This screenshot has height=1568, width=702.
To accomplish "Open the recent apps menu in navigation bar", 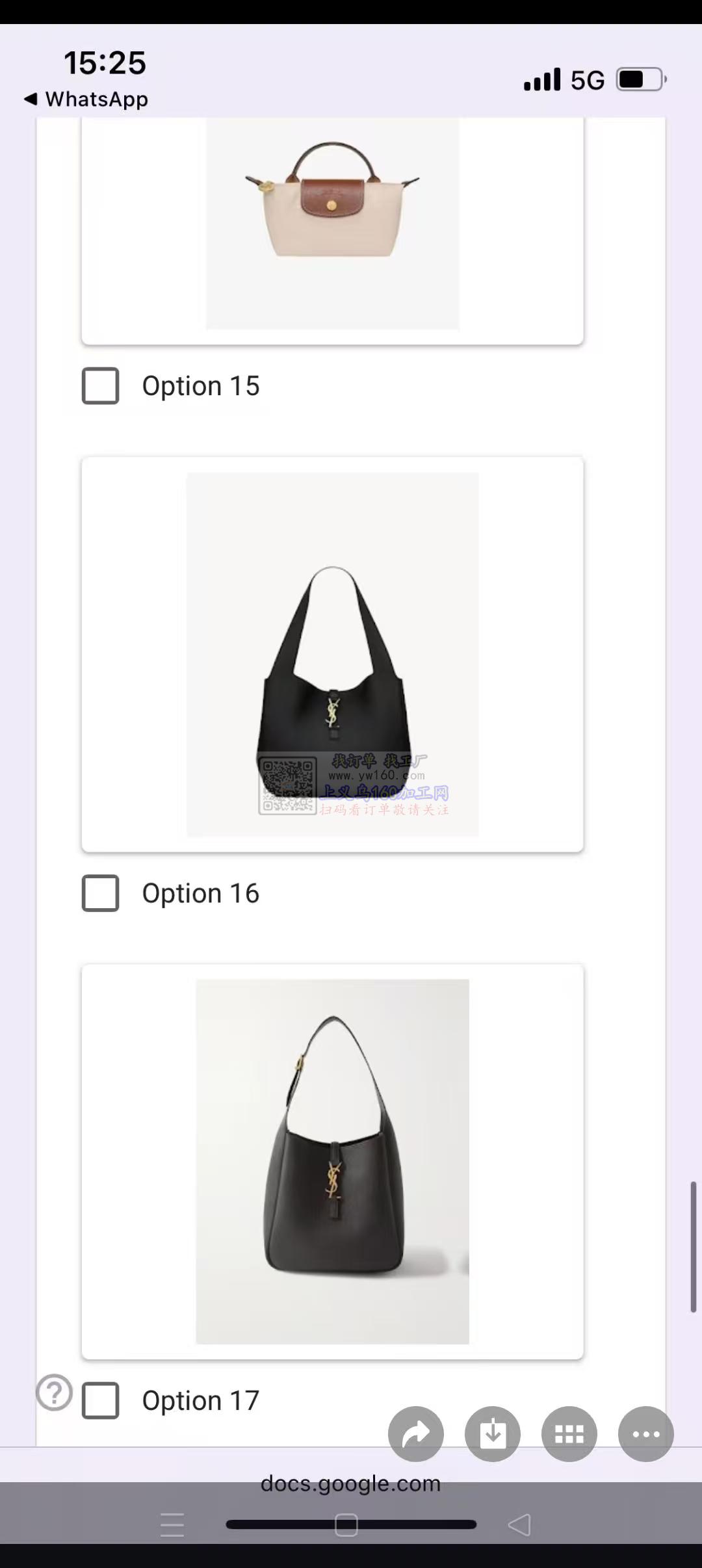I will point(172,1524).
